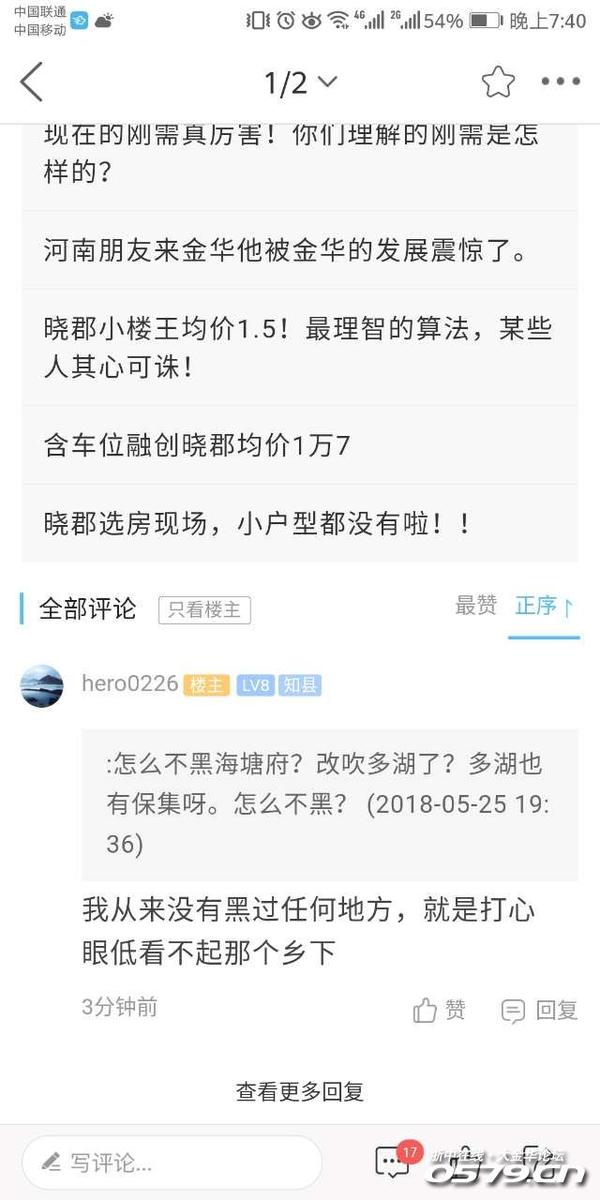Open thread about 河南朋友来金华
The width and height of the screenshot is (600, 1200).
point(285,250)
